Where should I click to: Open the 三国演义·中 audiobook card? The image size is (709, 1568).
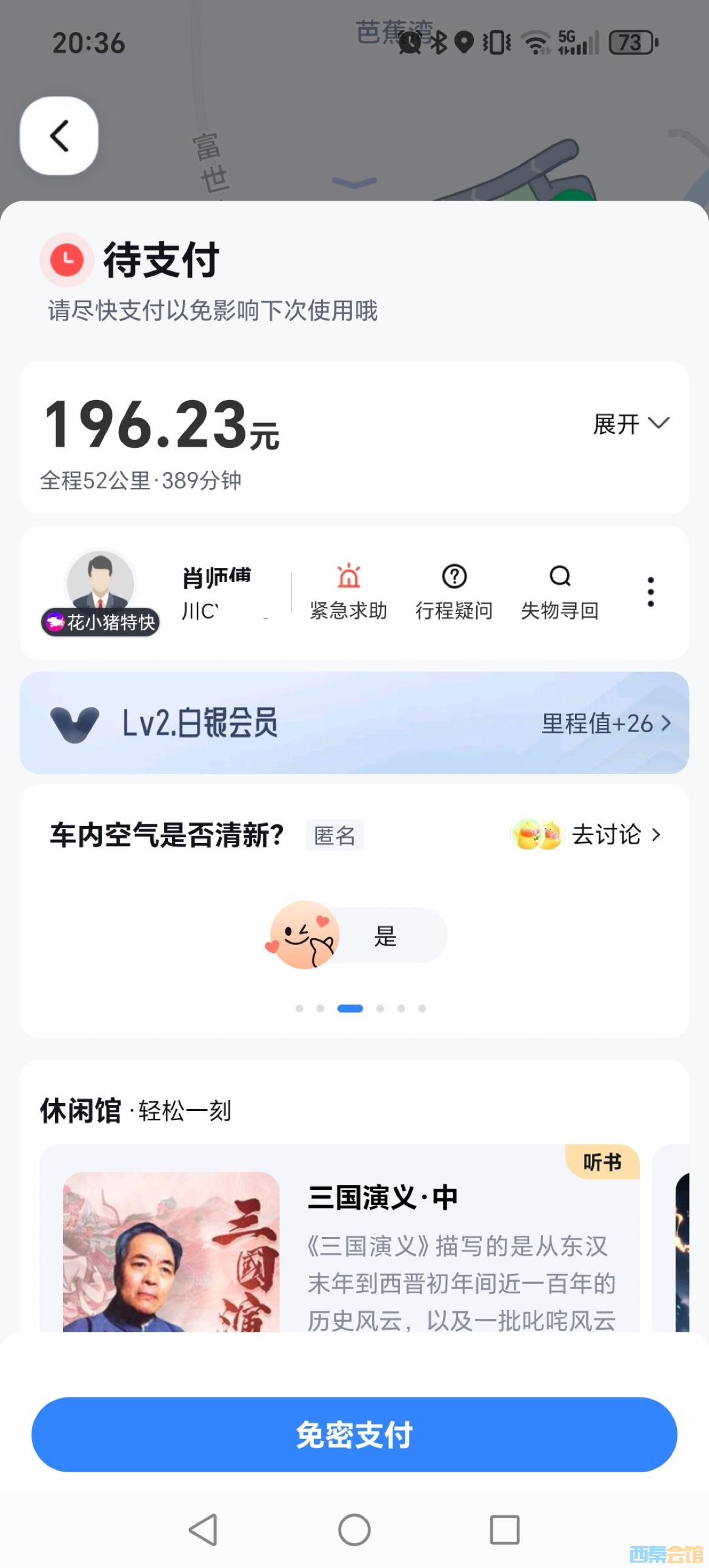(x=339, y=1242)
